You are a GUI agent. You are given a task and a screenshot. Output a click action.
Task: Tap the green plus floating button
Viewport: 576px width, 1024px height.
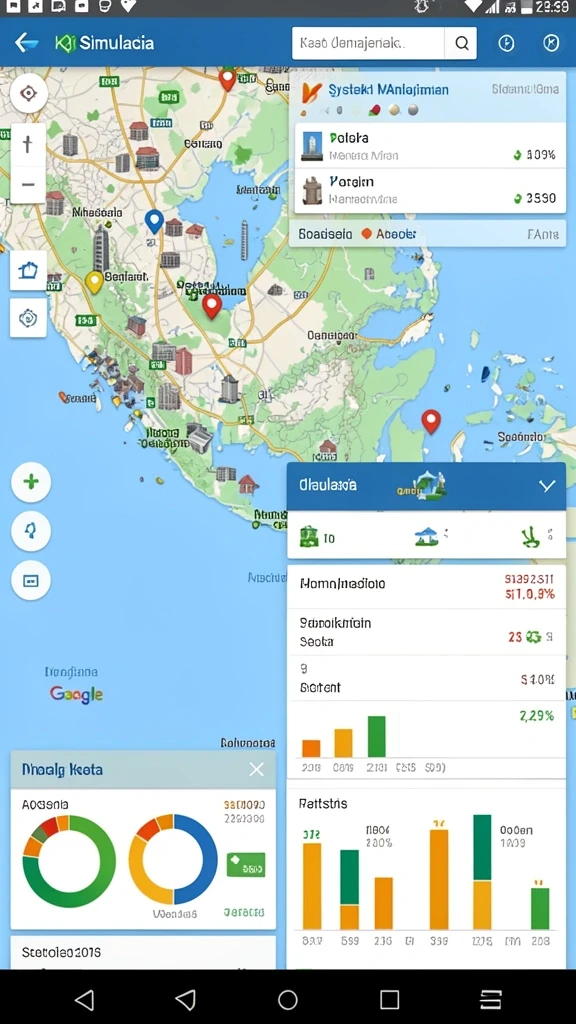point(31,482)
